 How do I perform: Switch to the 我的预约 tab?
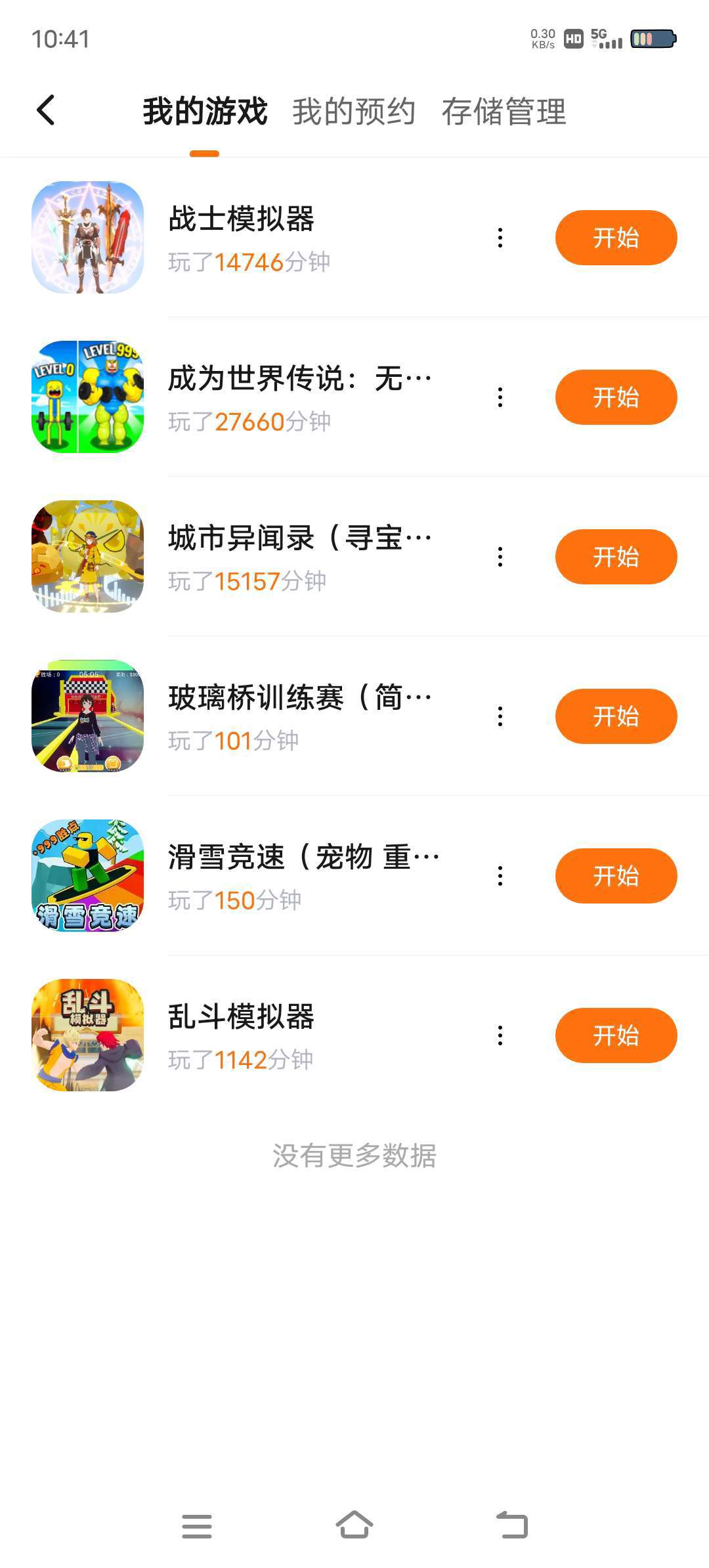(354, 112)
